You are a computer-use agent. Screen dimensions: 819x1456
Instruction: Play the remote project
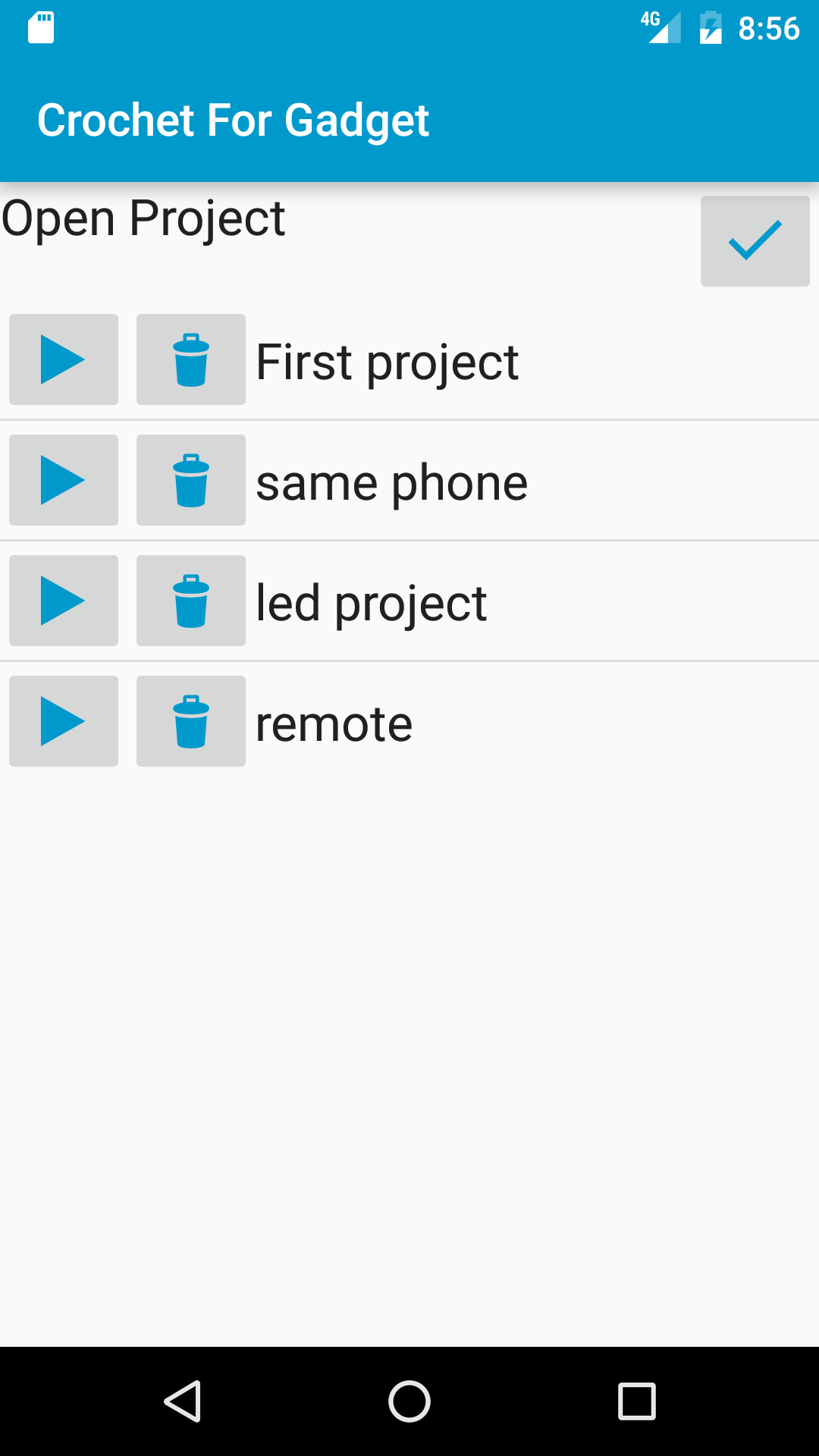pos(63,720)
